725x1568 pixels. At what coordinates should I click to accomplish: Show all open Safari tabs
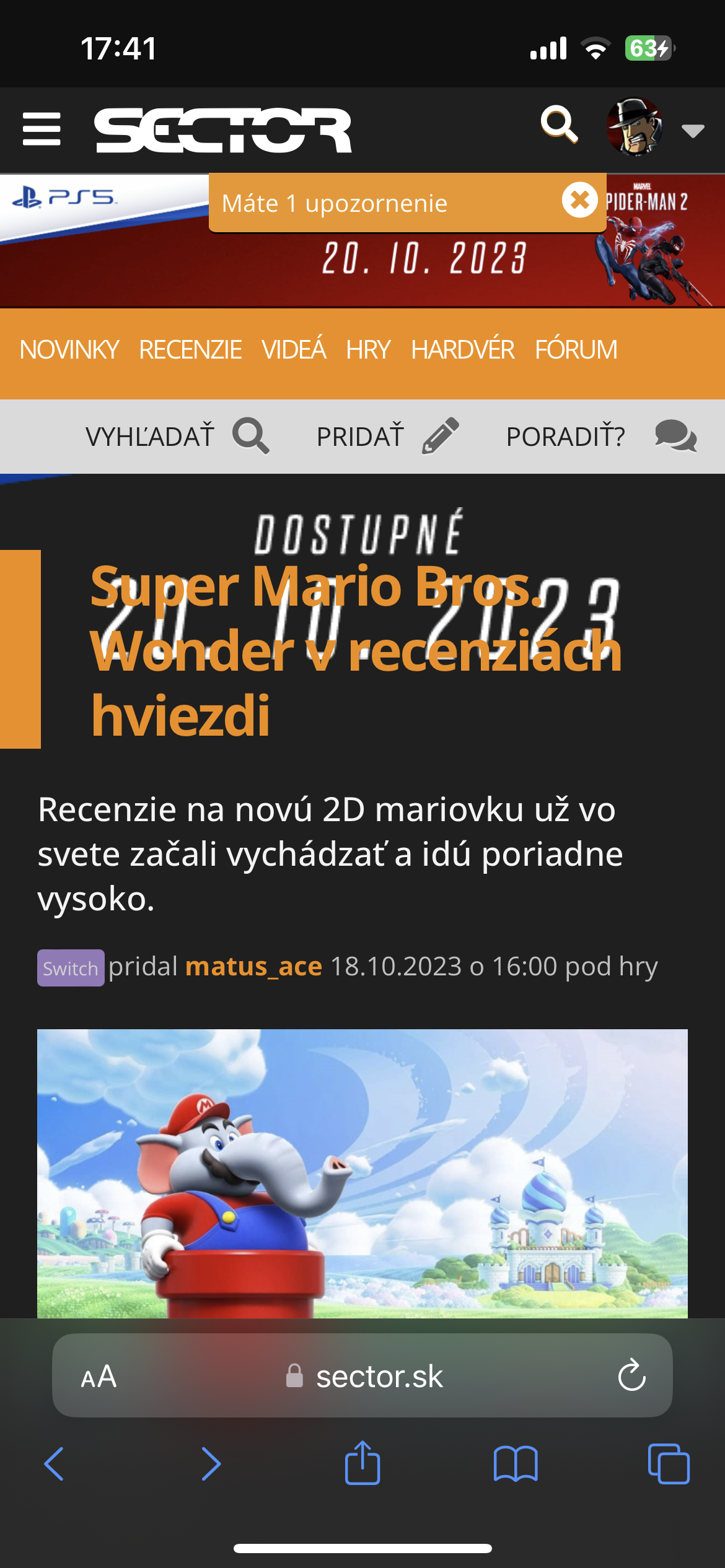tap(668, 1464)
